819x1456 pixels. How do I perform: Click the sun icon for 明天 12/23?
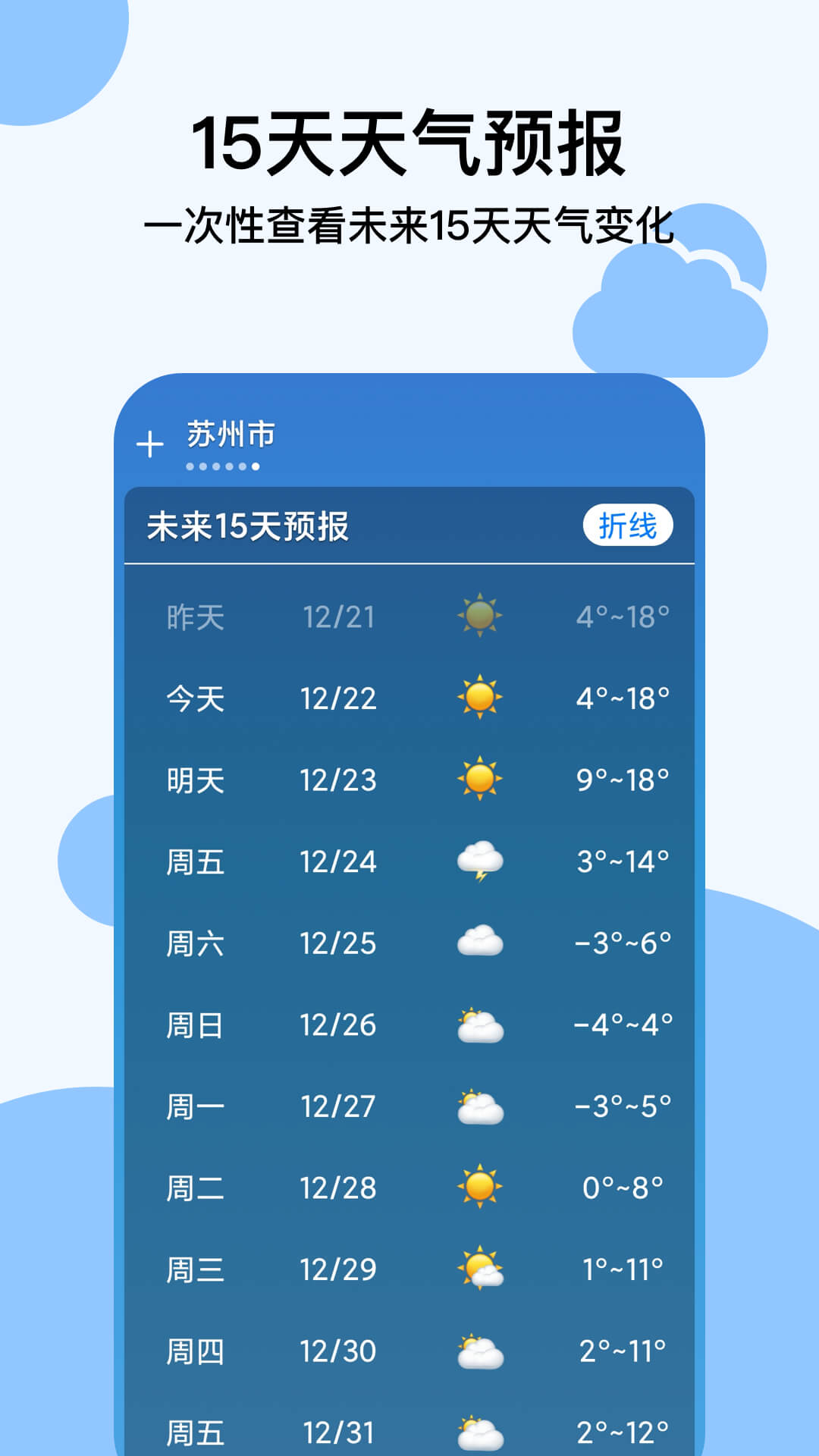pyautogui.click(x=479, y=780)
